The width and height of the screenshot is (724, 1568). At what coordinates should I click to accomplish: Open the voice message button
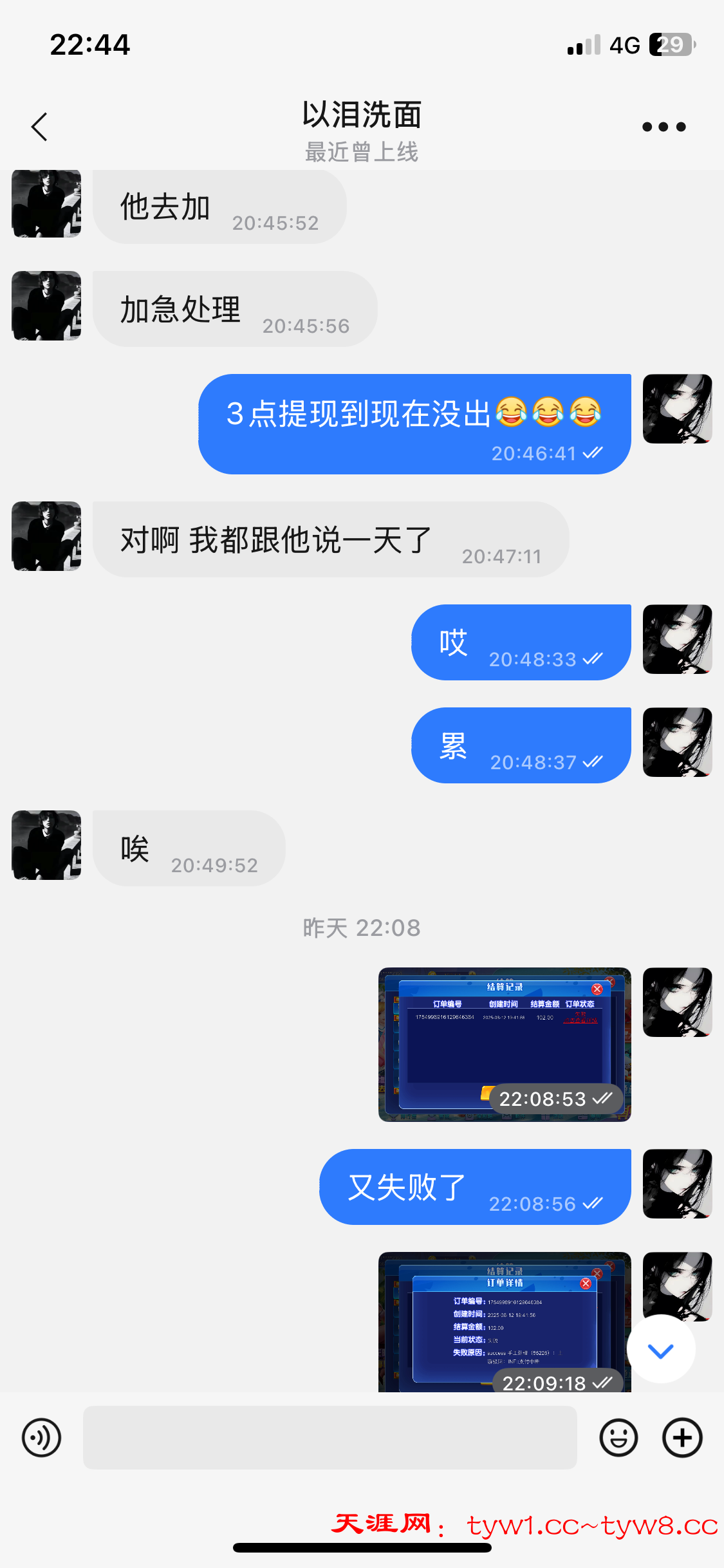pos(42,1437)
